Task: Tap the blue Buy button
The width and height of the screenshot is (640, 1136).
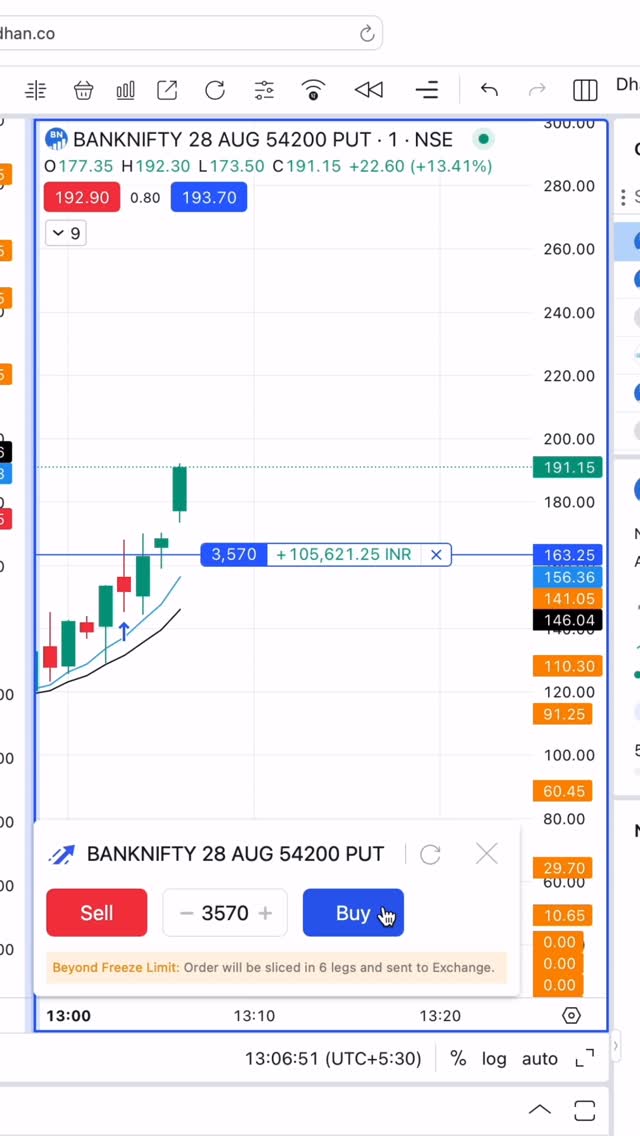Action: 352,913
